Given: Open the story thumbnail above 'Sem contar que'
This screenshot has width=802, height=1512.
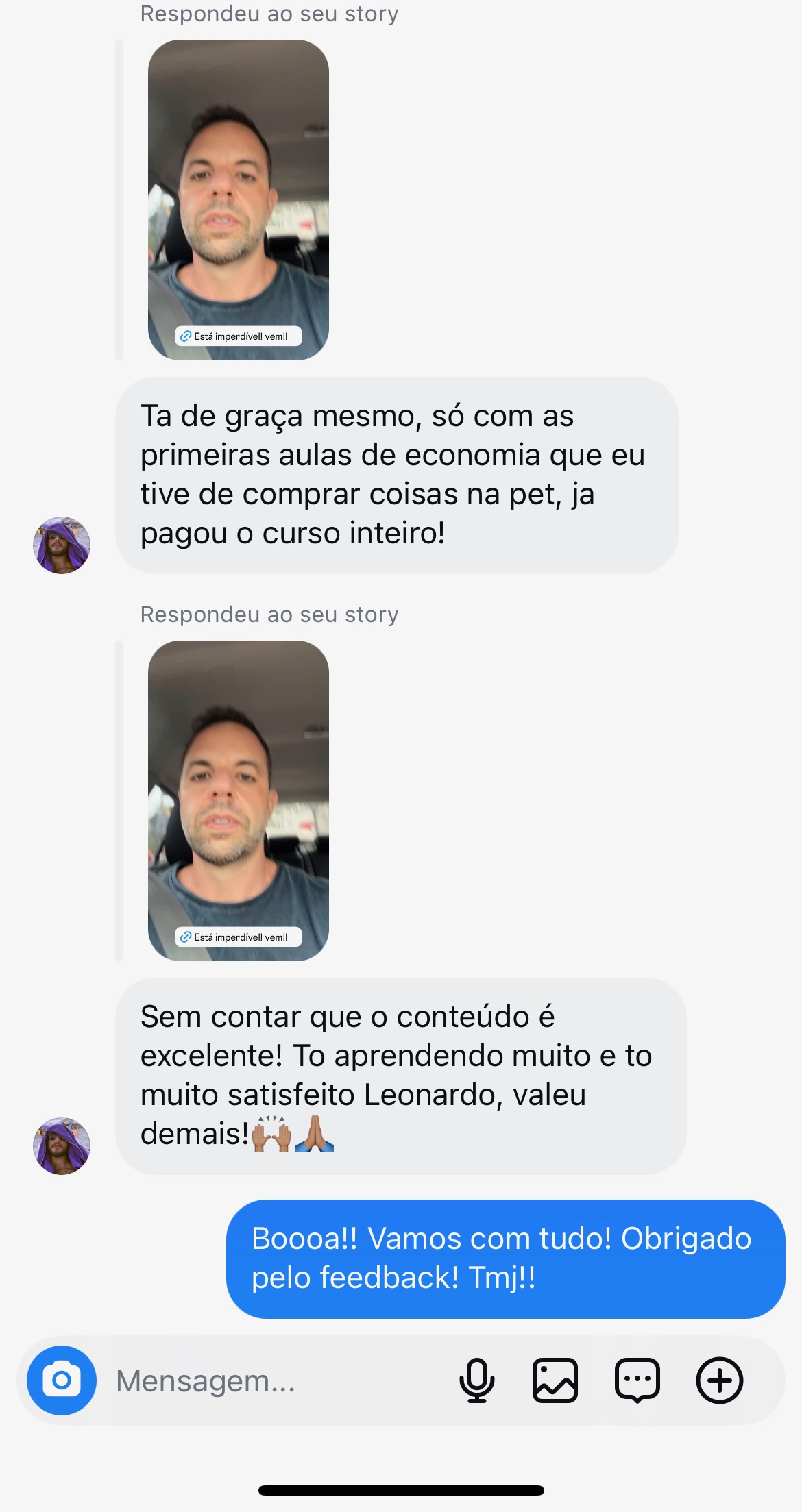Looking at the screenshot, I should pos(238,800).
